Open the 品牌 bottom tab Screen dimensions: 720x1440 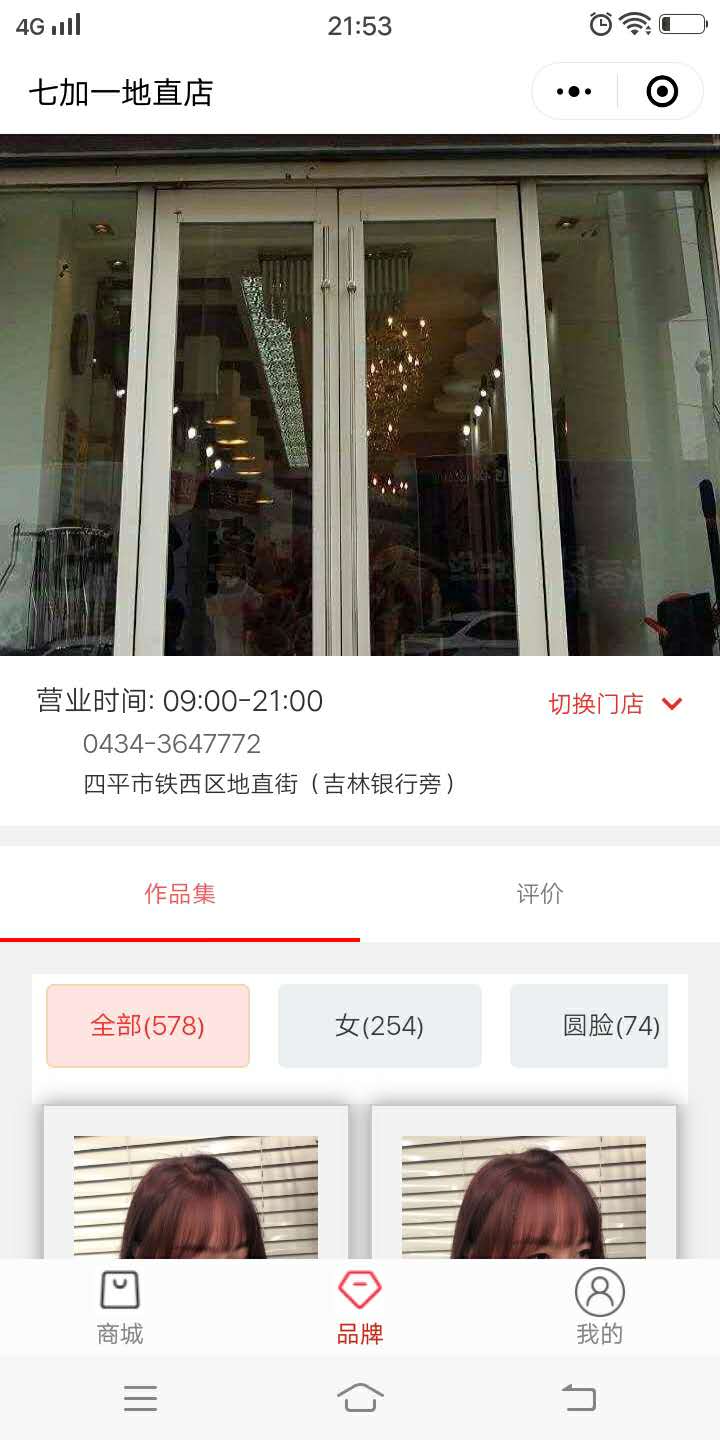(x=360, y=1308)
